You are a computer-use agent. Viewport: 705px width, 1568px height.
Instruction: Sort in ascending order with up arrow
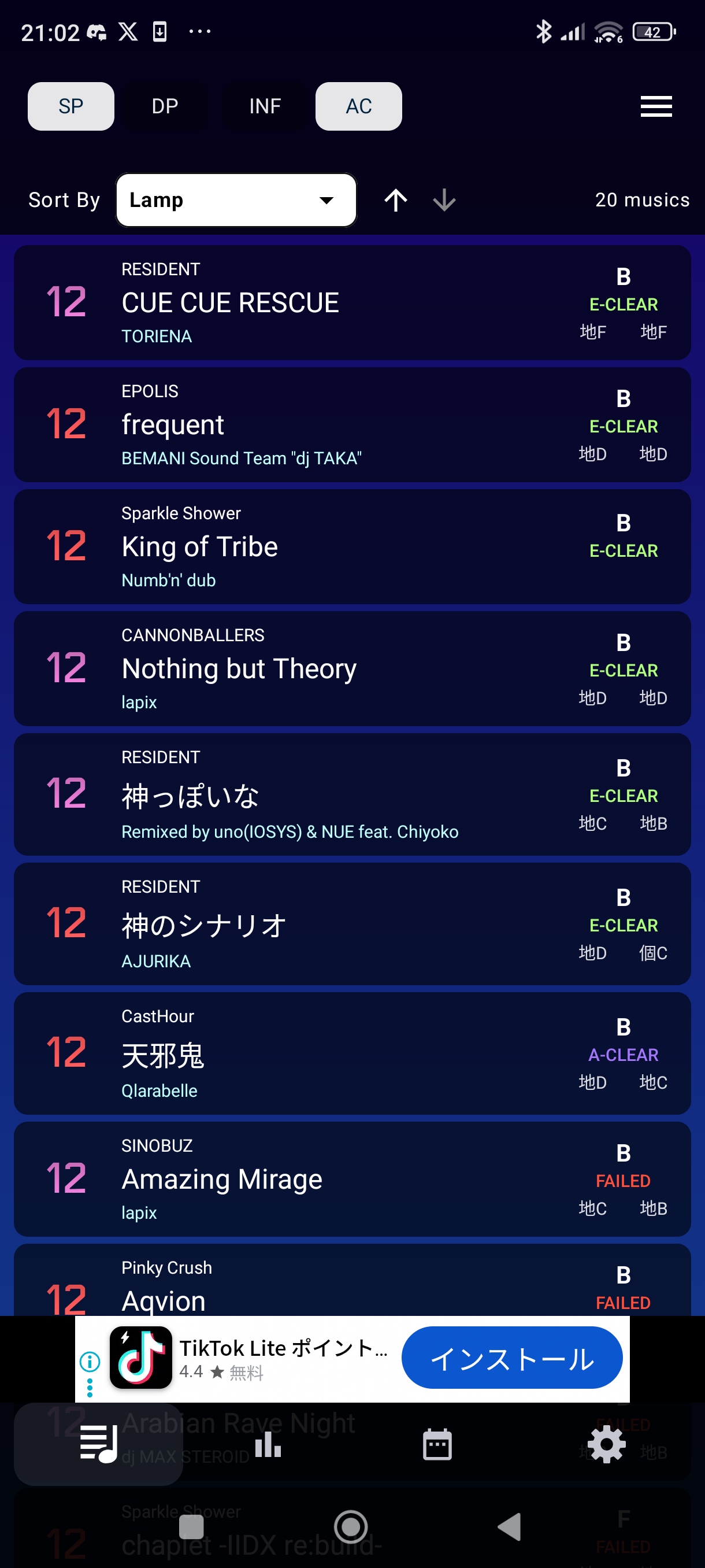(x=396, y=200)
